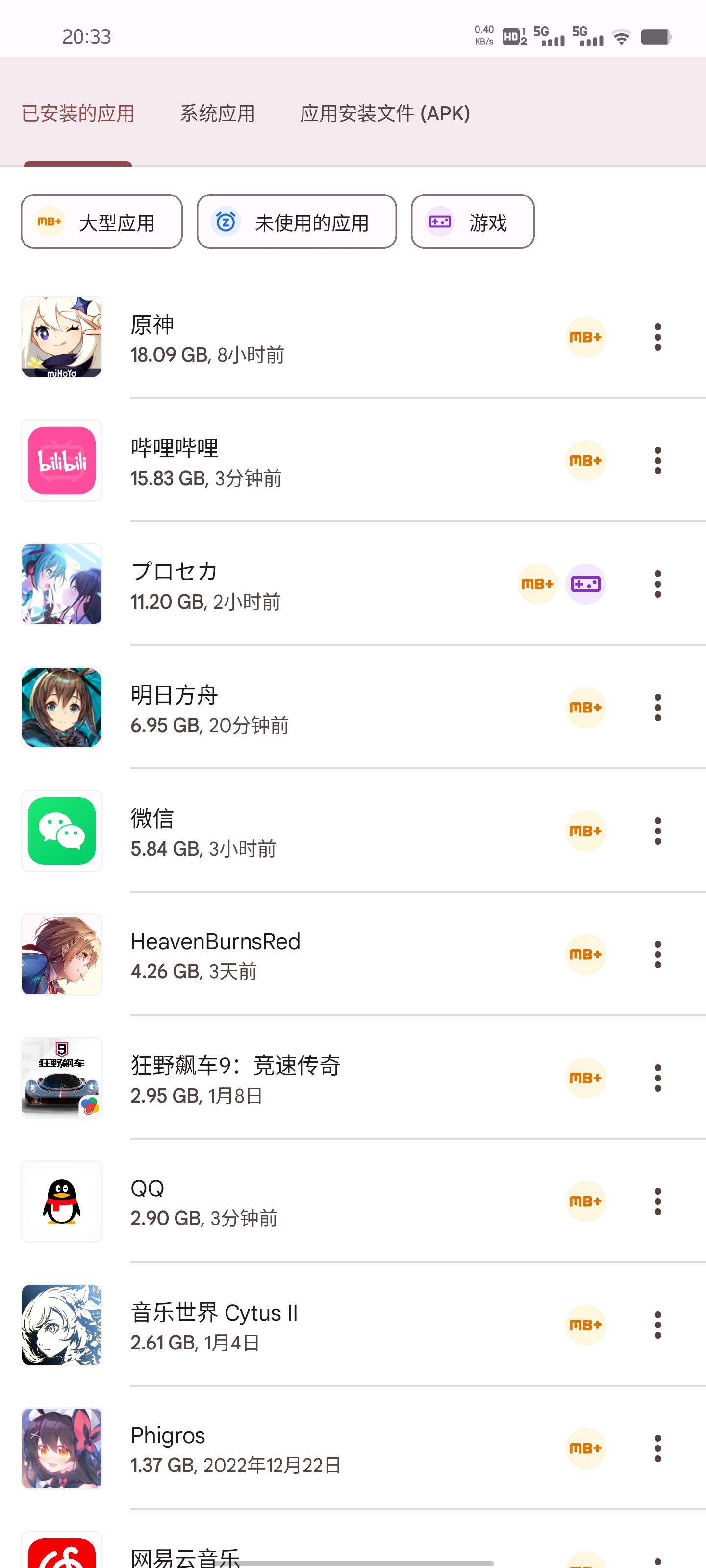This screenshot has width=706, height=1568.
Task: Show more options for 哔哩哔哩
Action: pyautogui.click(x=657, y=461)
